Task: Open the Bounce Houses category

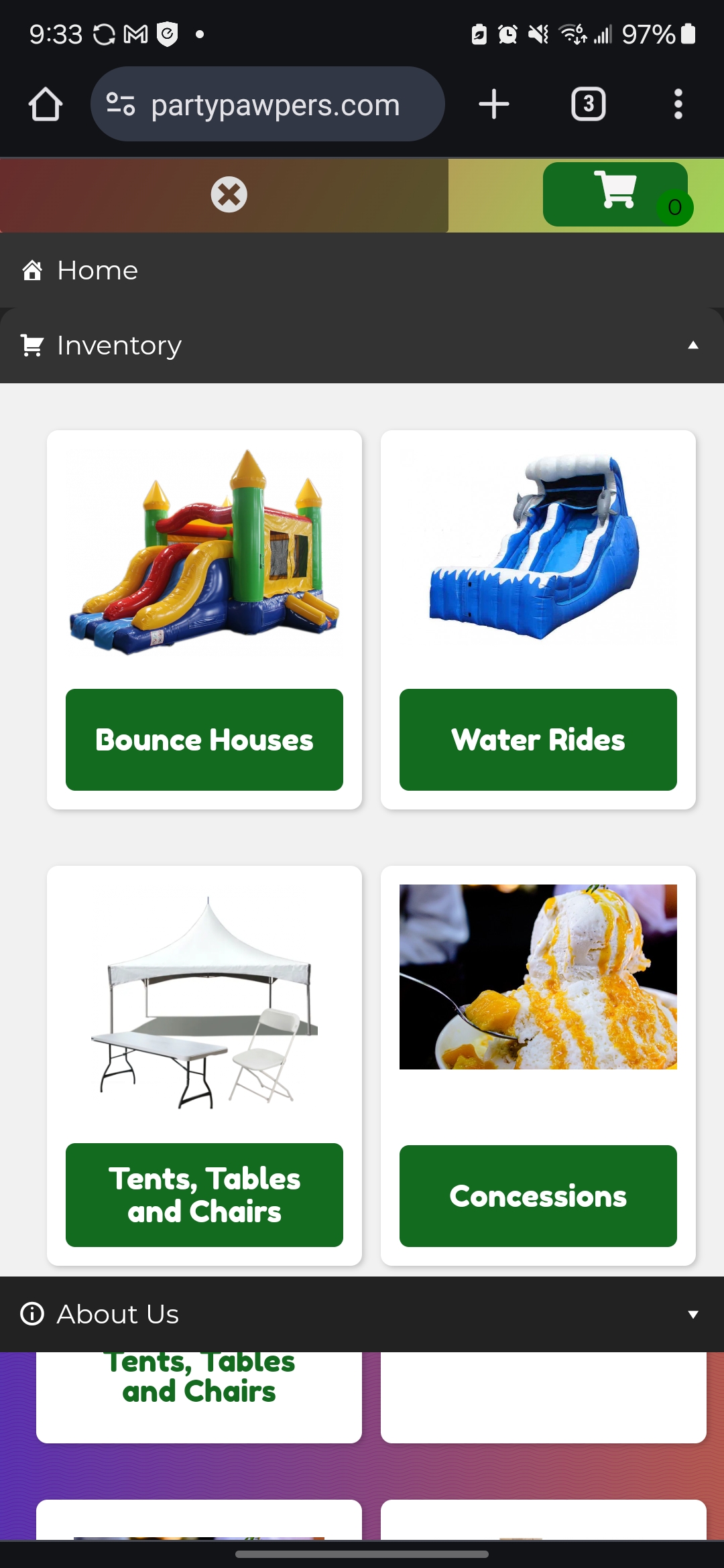Action: point(204,740)
